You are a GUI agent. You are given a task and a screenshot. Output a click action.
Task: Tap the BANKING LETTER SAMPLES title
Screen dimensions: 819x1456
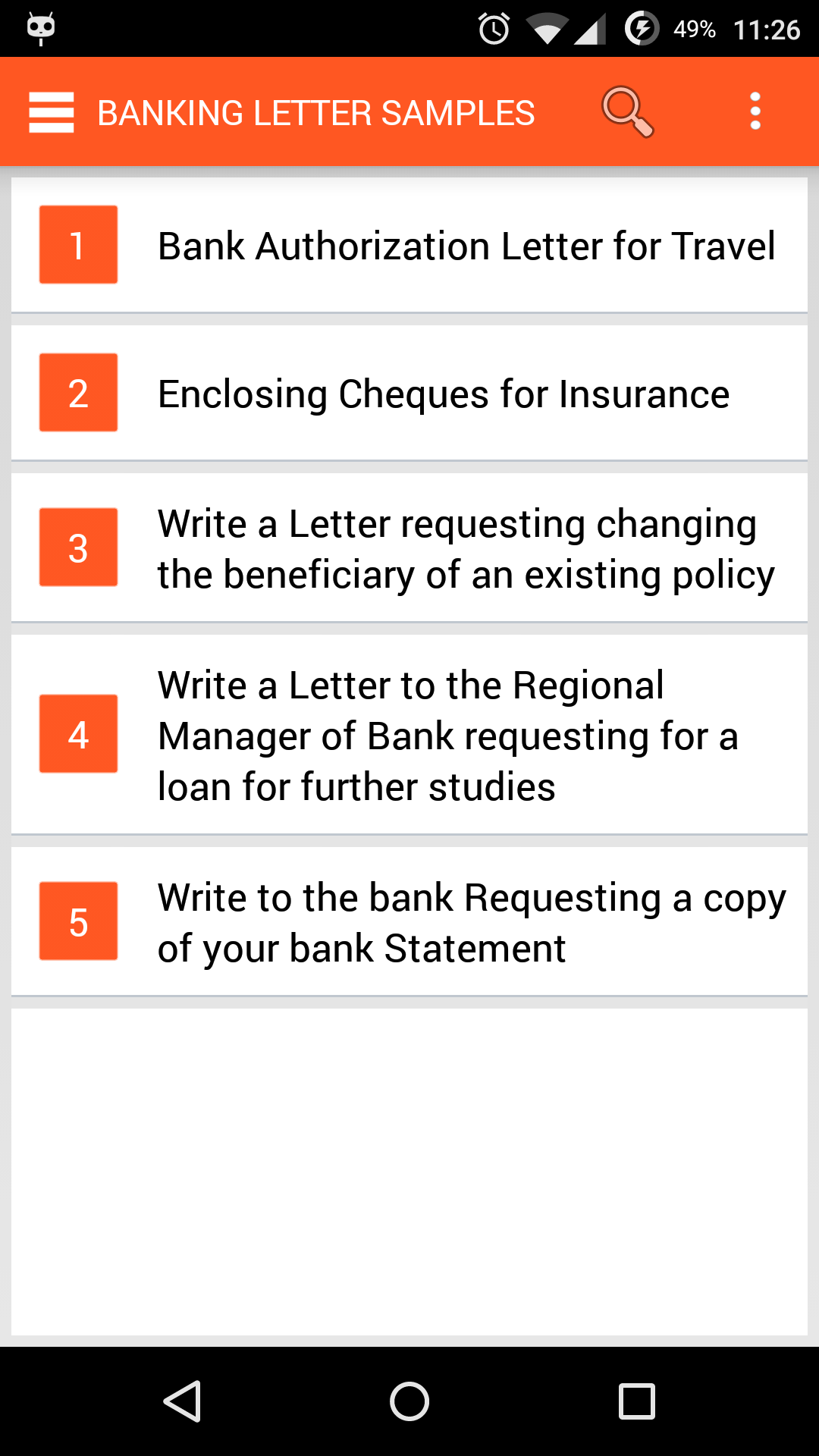click(315, 111)
